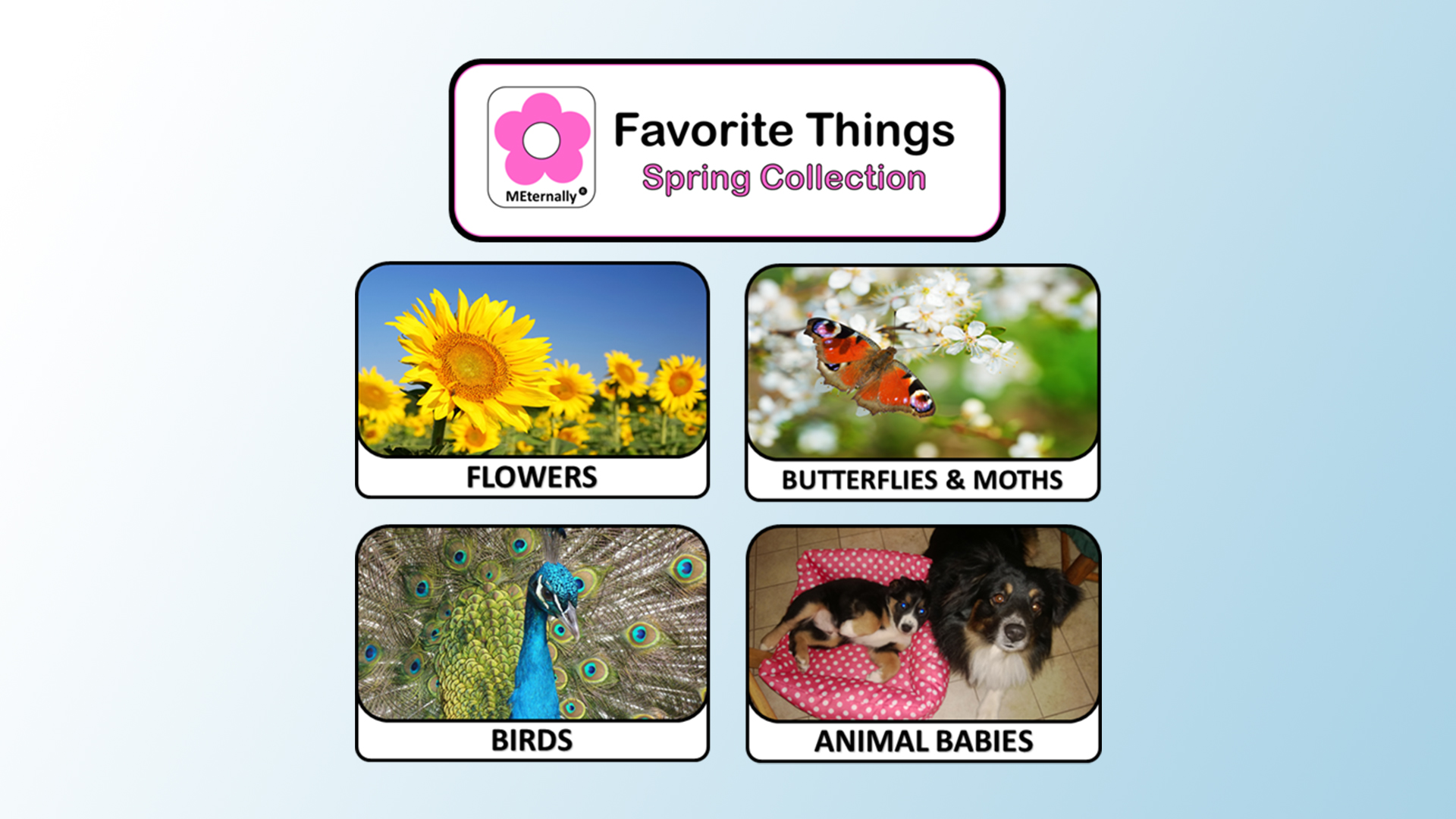The image size is (1456, 819).
Task: Open the Flowers category
Action: coord(532,380)
